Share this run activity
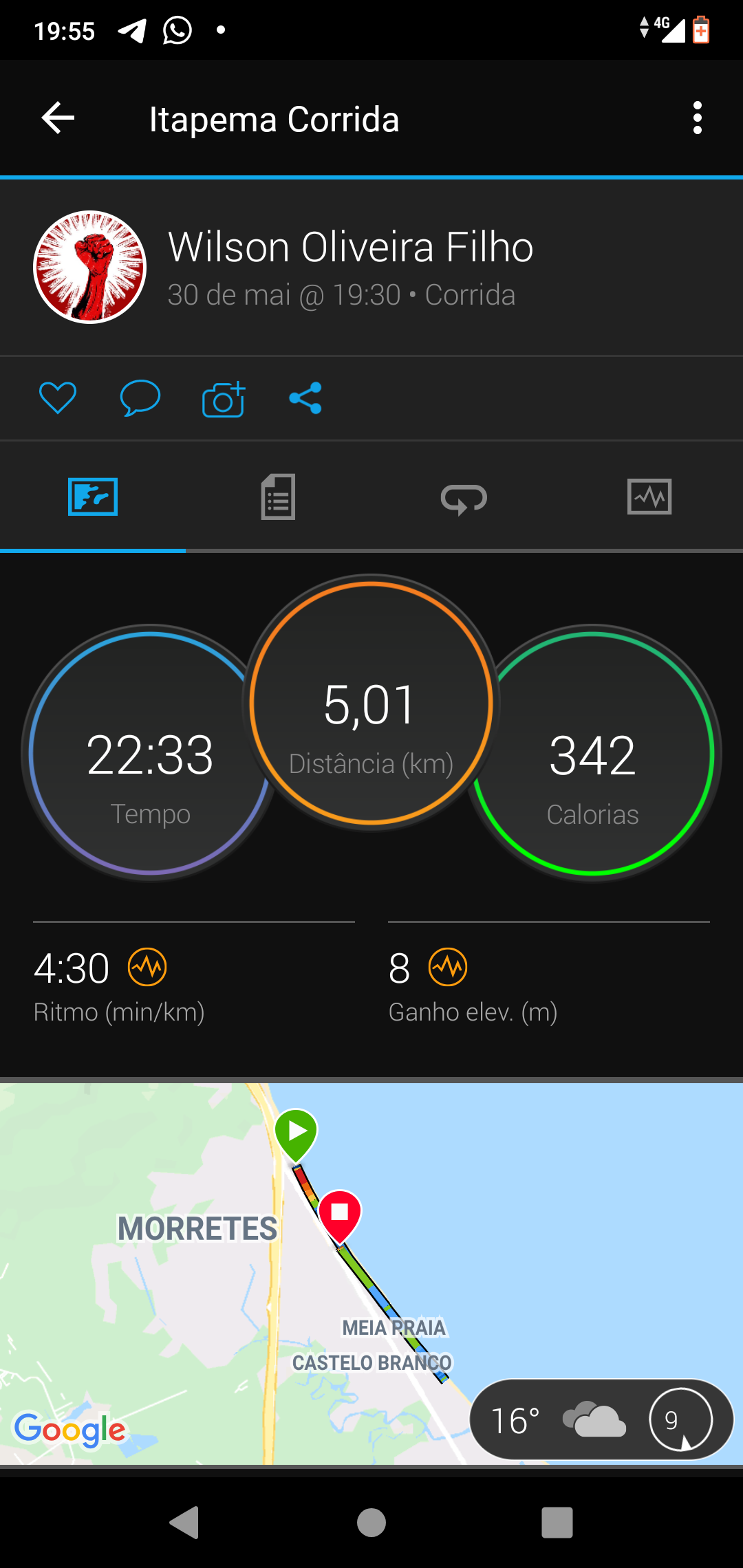743x1568 pixels. [x=305, y=398]
